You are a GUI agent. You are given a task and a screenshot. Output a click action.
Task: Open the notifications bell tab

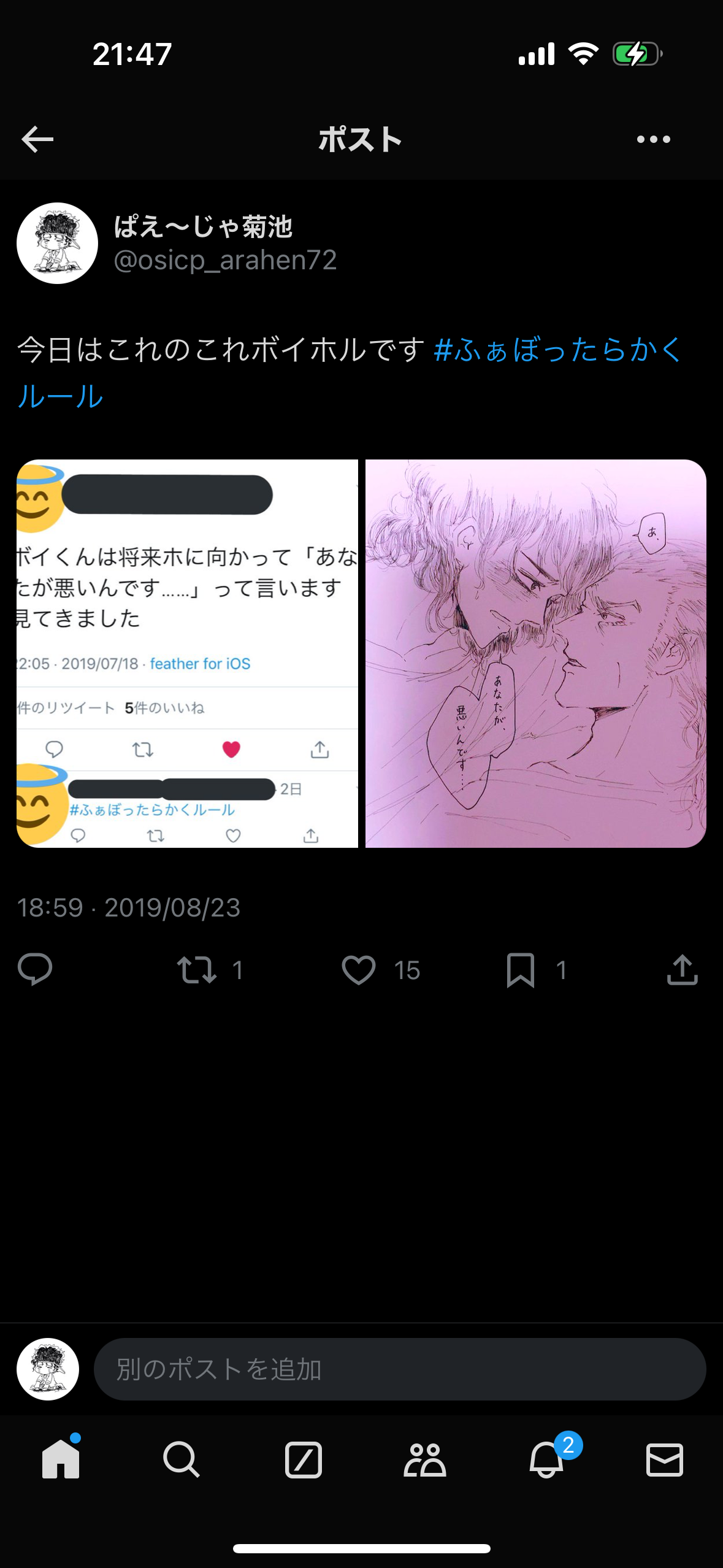click(x=546, y=1459)
